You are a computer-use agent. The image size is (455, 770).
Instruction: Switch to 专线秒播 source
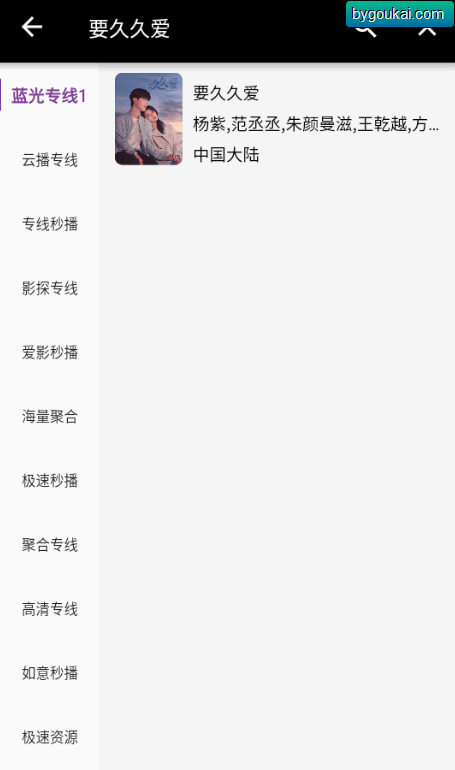point(49,224)
